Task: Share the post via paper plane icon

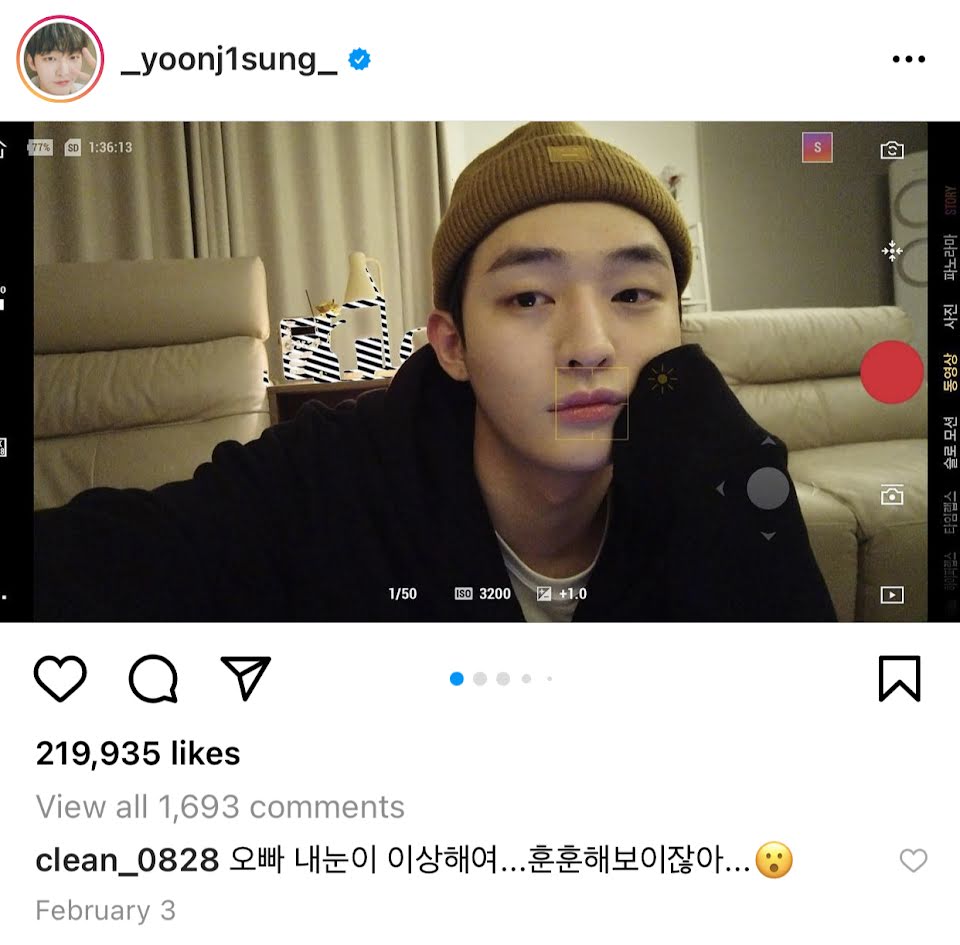Action: 246,679
